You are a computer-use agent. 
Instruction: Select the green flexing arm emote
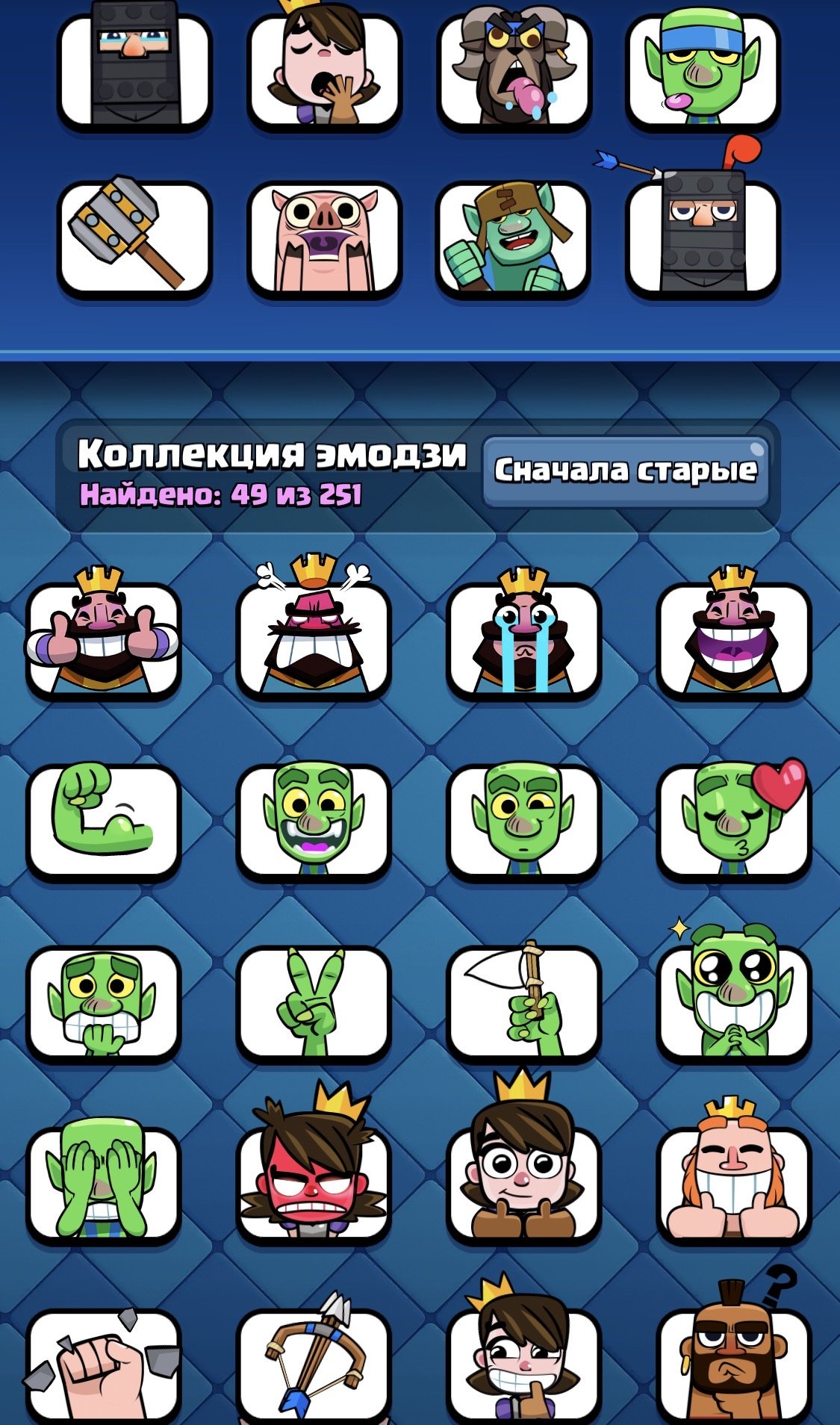103,820
